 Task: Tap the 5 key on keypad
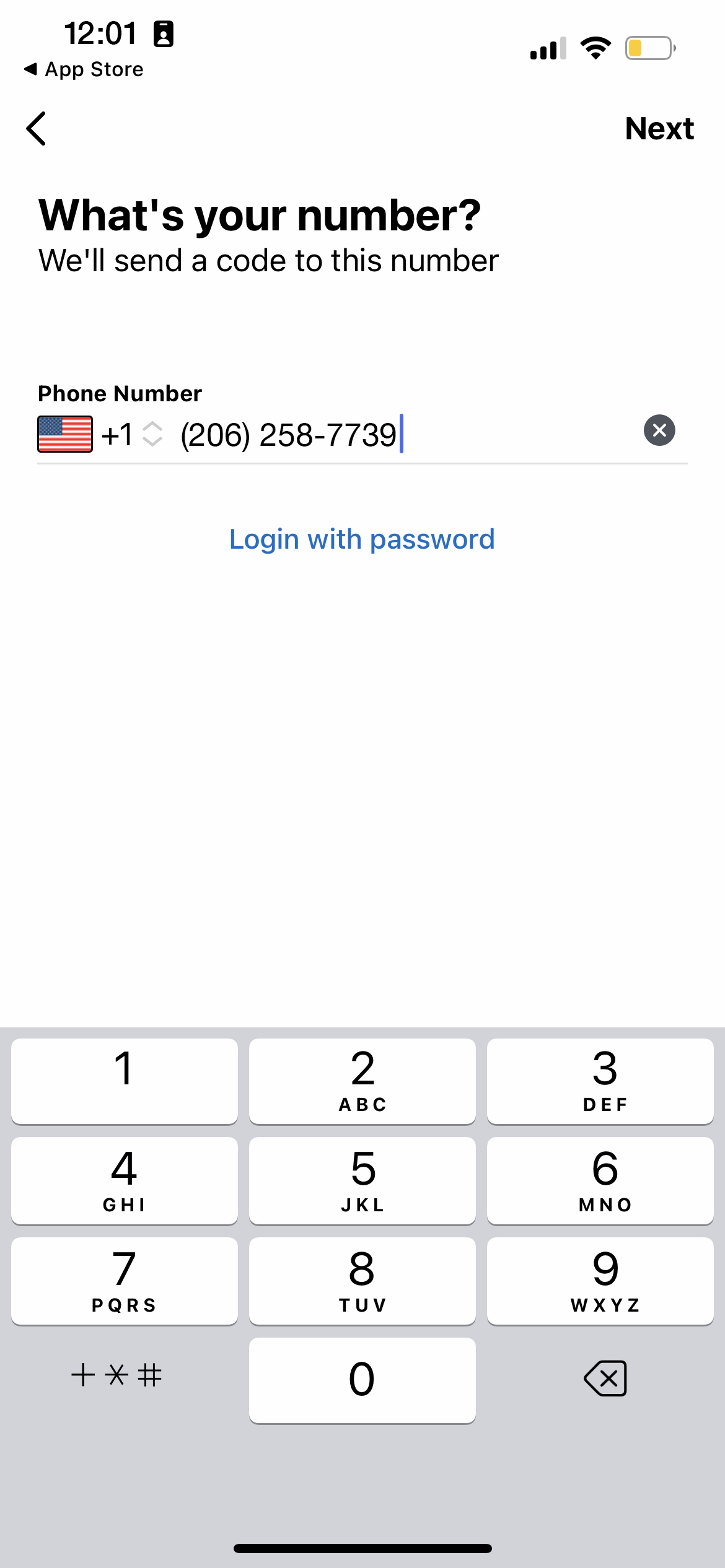[362, 1180]
